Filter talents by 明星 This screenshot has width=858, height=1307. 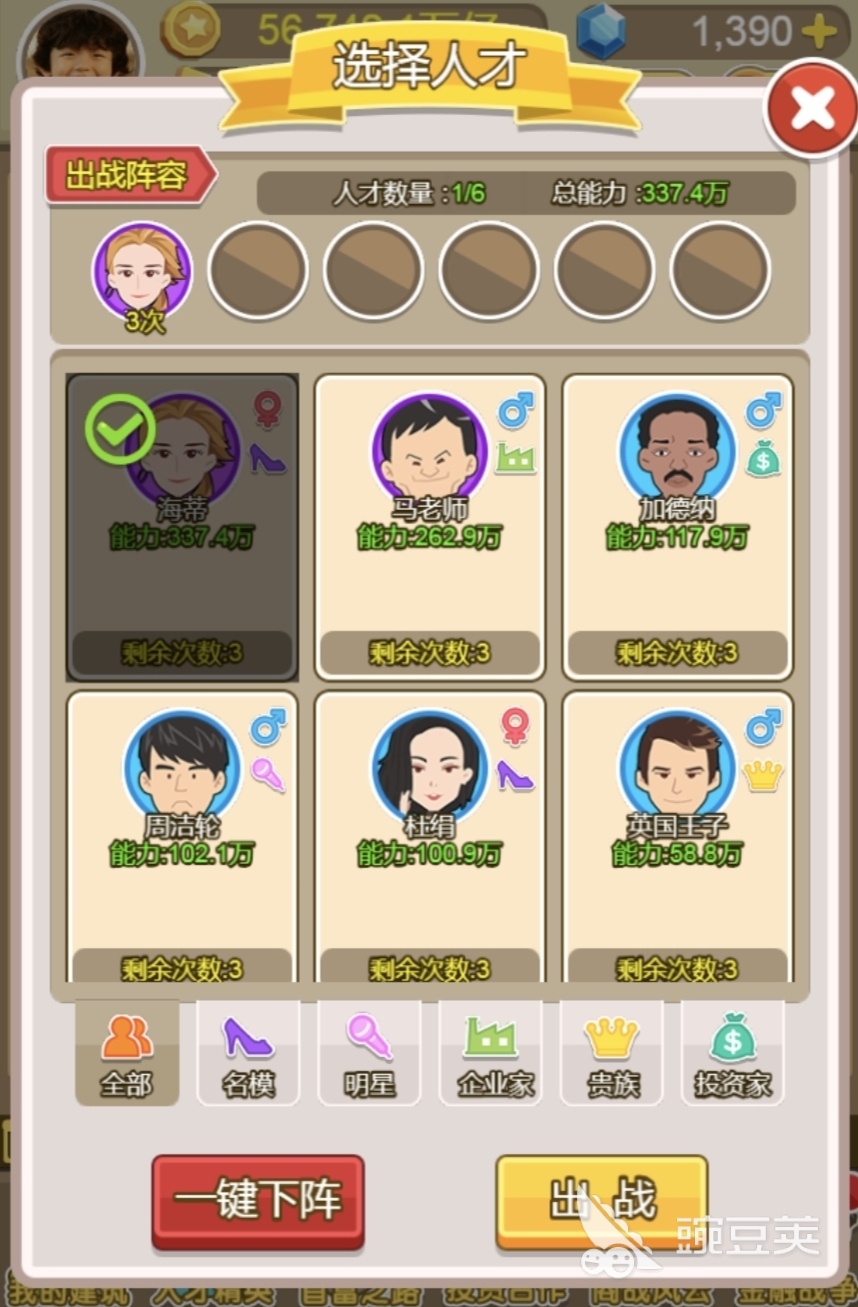pyautogui.click(x=369, y=1053)
